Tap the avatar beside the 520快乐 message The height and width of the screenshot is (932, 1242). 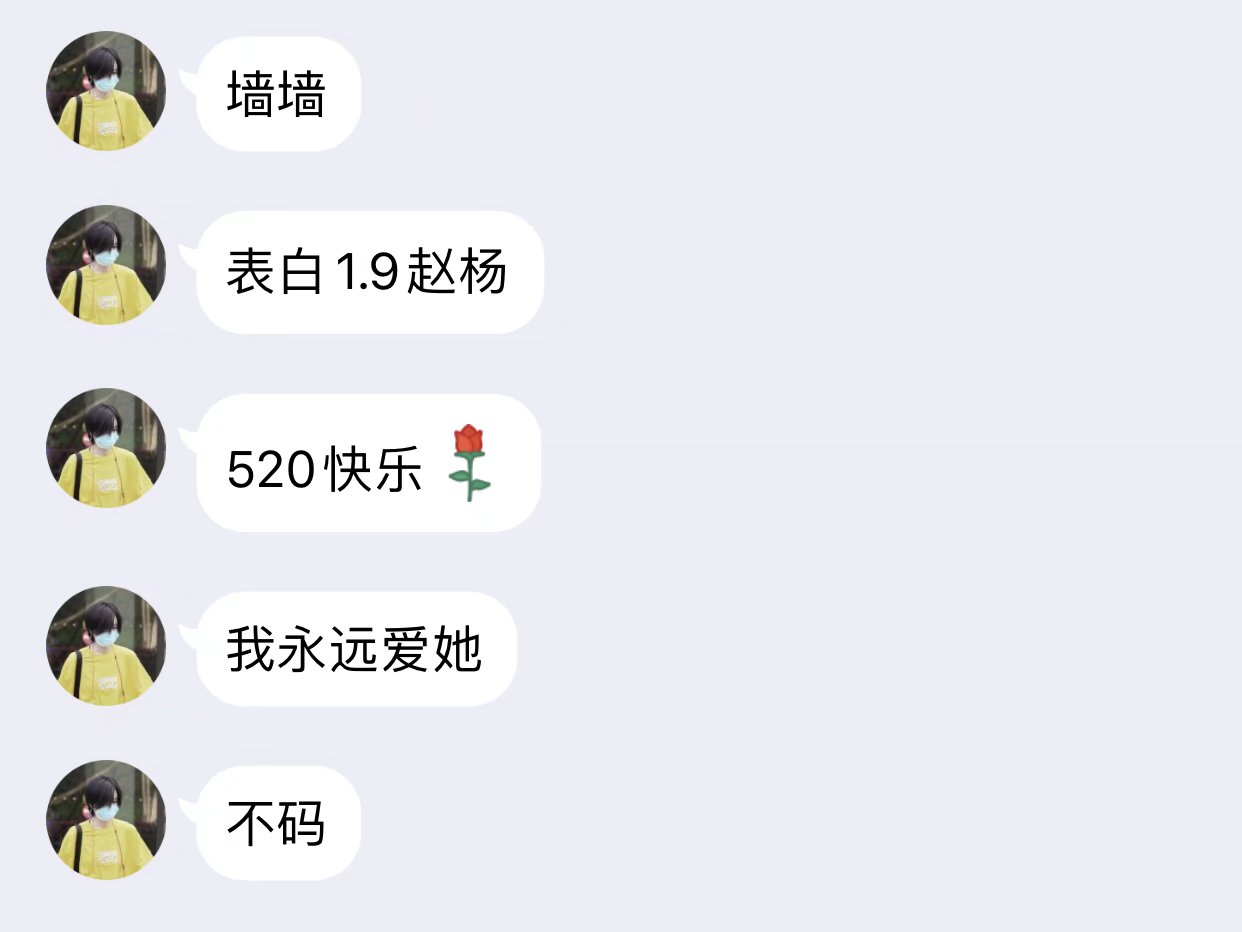106,448
